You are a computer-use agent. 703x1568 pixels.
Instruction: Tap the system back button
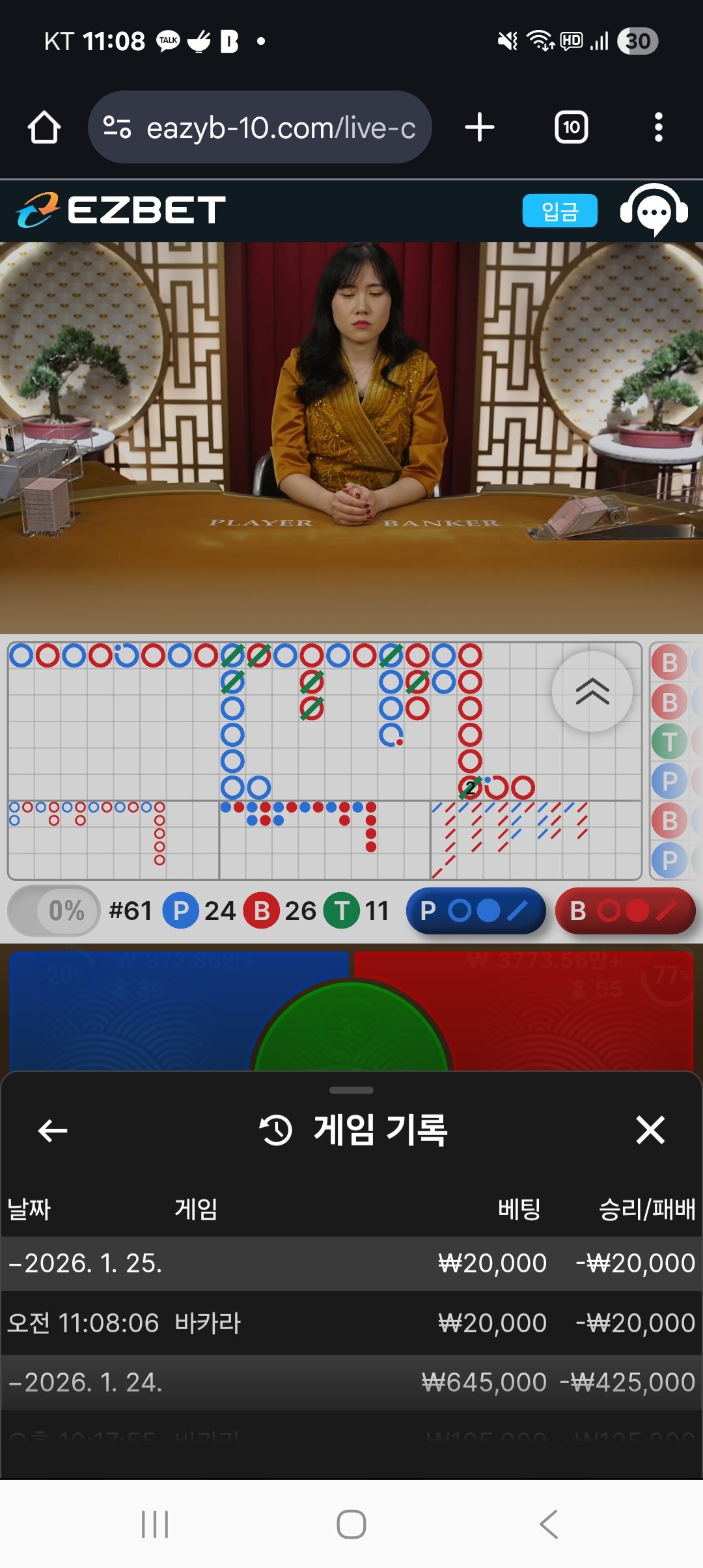[x=548, y=1524]
